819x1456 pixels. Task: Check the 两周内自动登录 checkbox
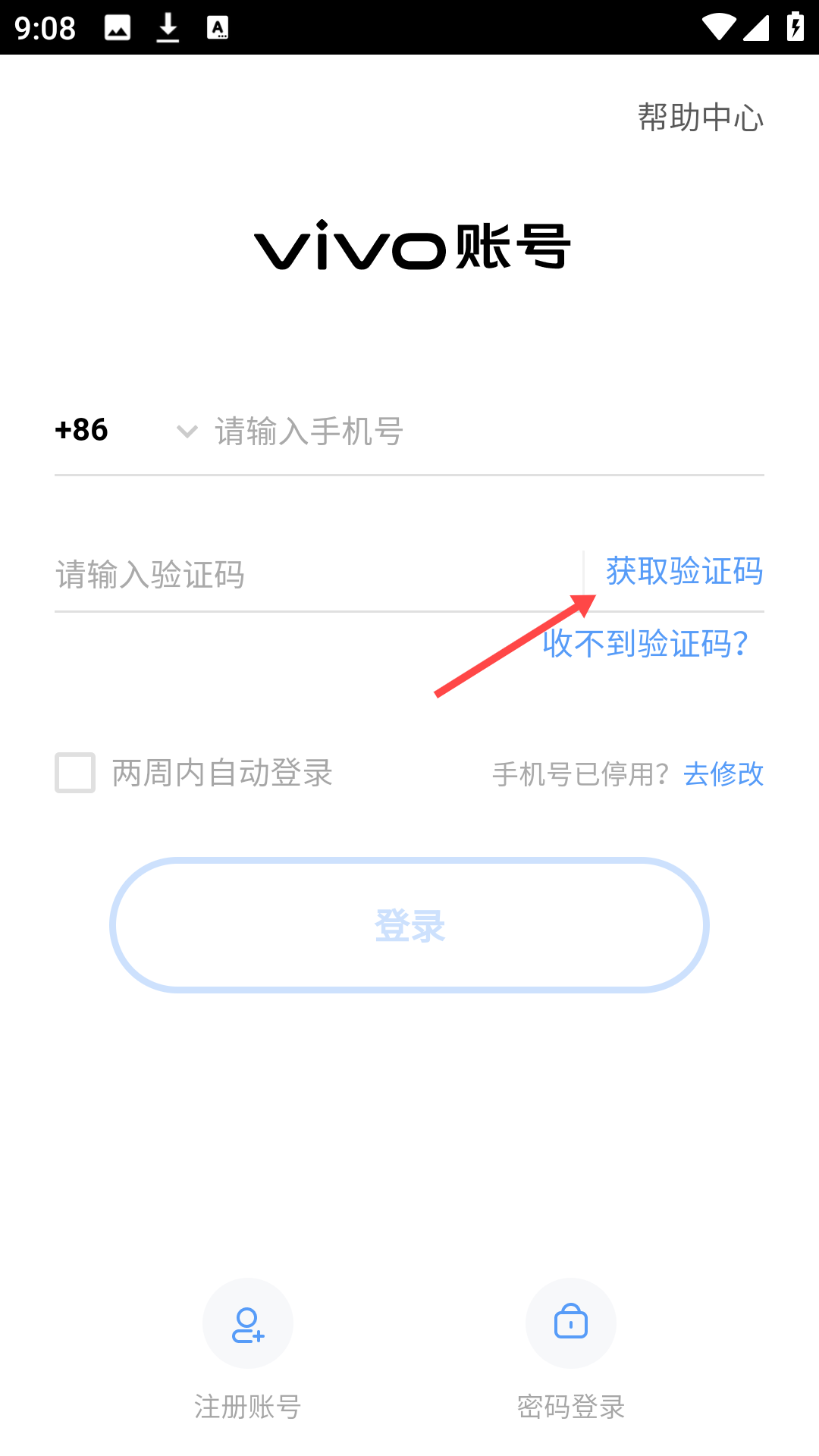coord(75,773)
